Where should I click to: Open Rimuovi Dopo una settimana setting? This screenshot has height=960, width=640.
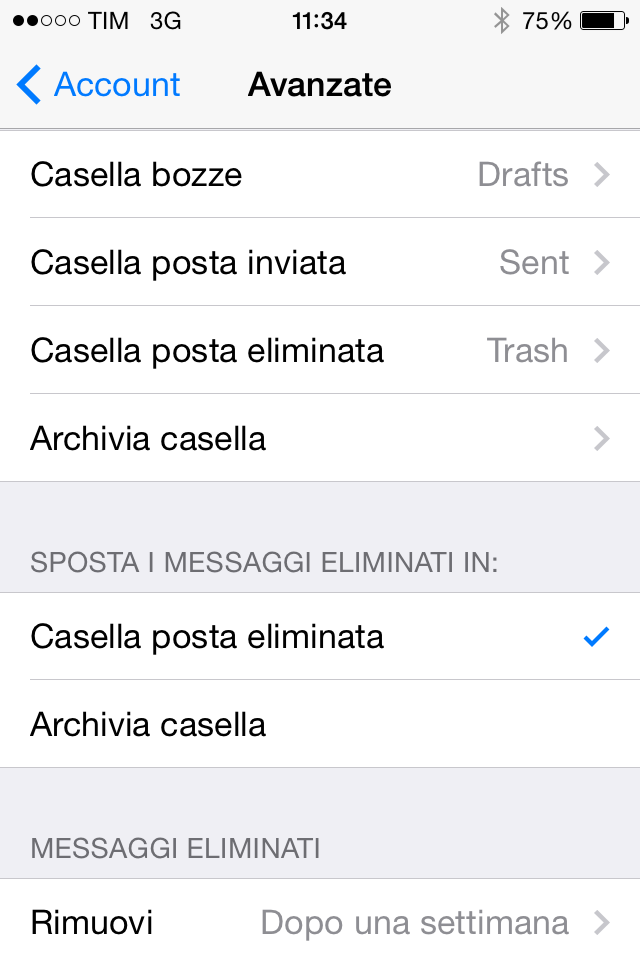tap(320, 922)
